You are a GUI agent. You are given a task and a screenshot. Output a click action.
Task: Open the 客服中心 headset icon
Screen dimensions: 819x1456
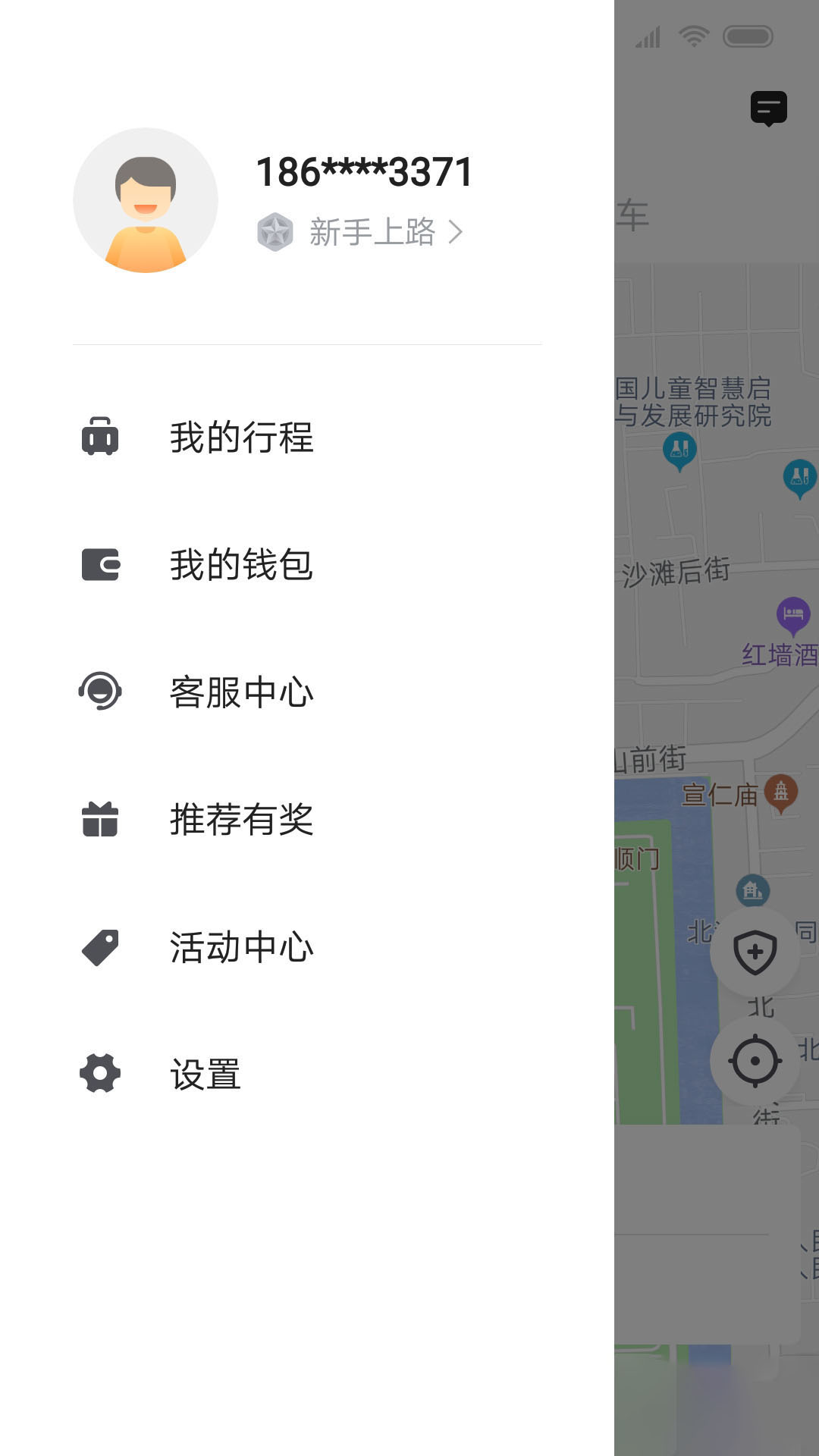tap(100, 691)
